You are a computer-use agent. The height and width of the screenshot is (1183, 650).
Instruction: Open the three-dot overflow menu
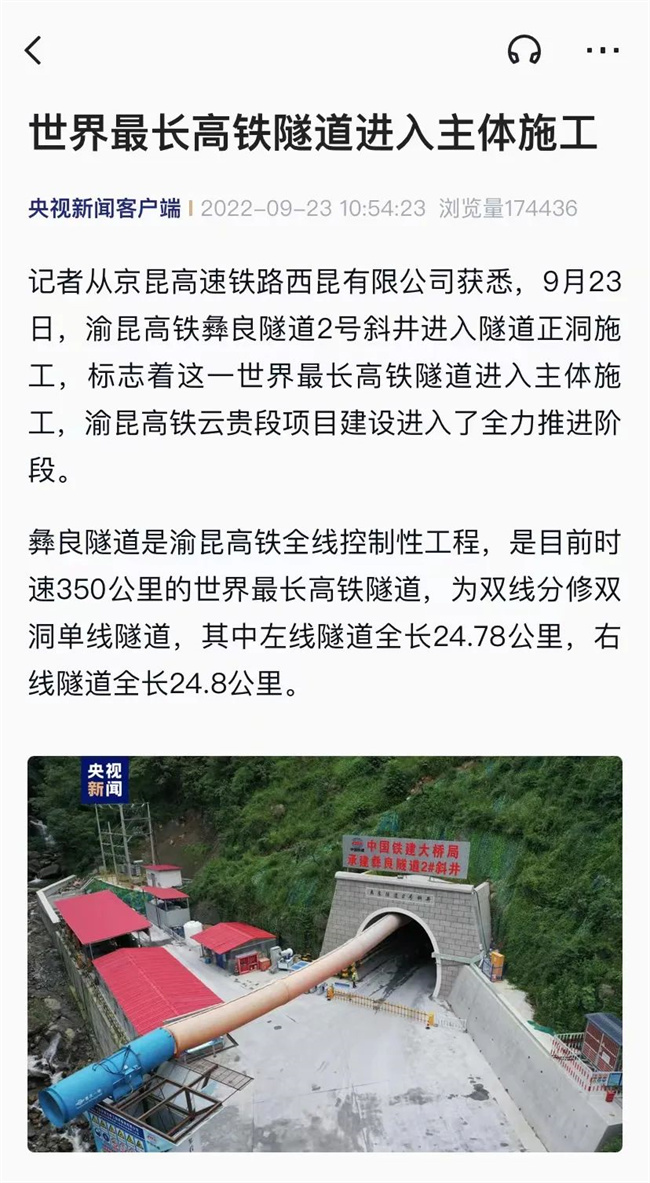[602, 50]
